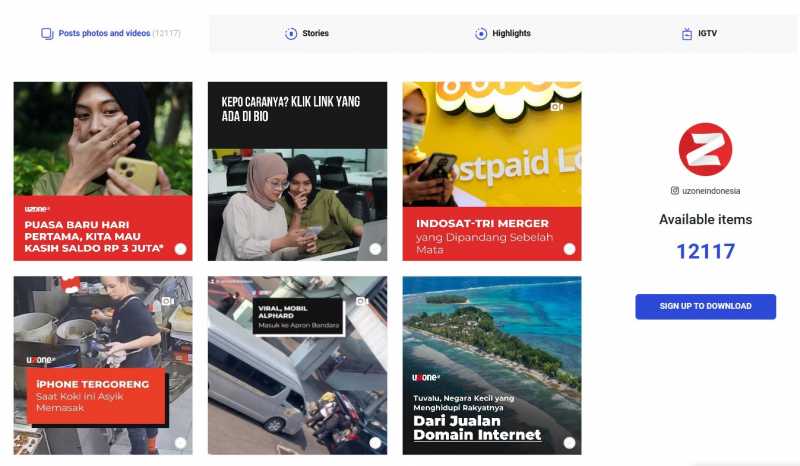Select the Indosat-Tri Merger post circle
This screenshot has height=466, width=800.
[569, 249]
